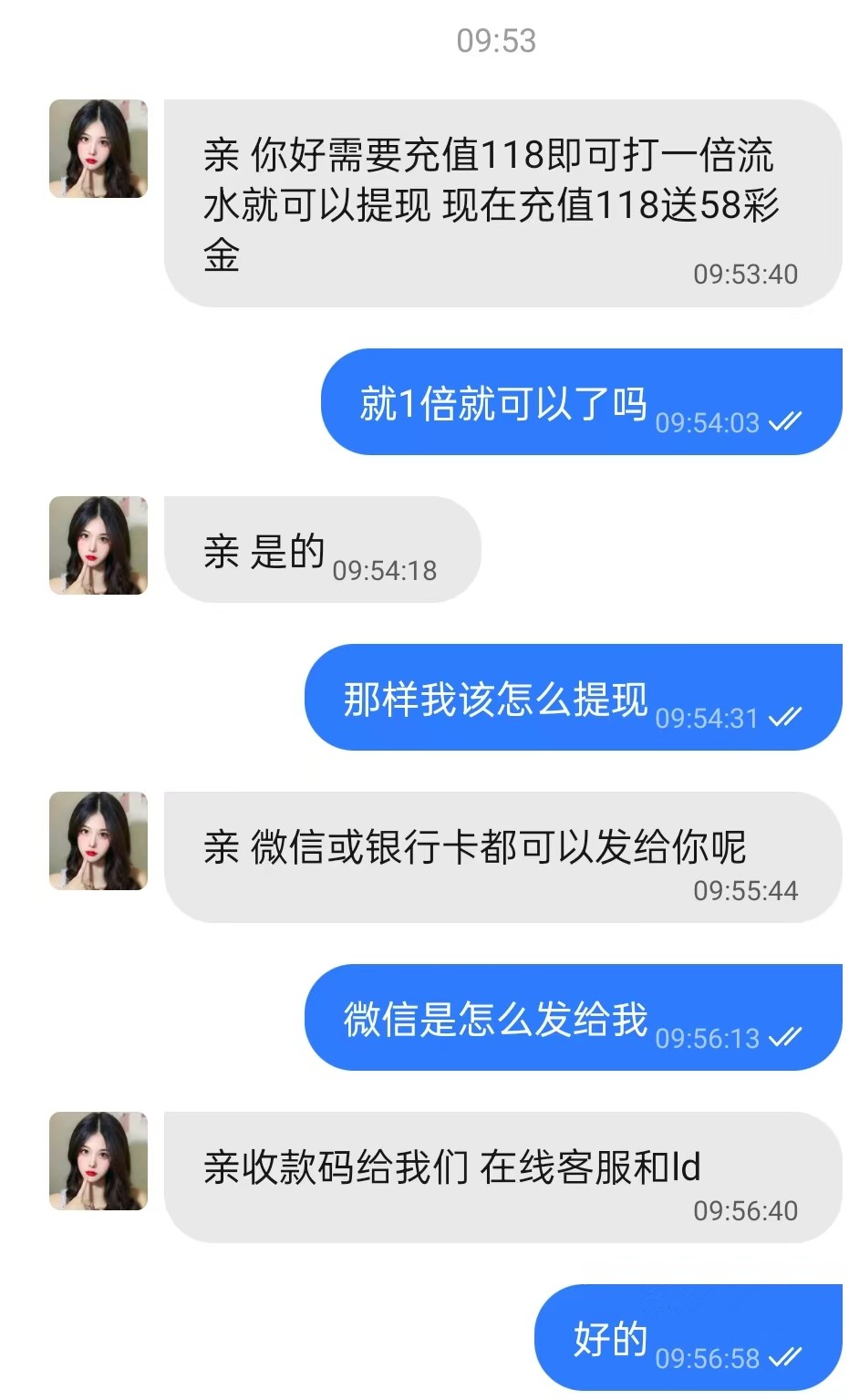Tap the avatar next to 亲 是的
Screen dimensions: 849x1400
pyautogui.click(x=98, y=545)
